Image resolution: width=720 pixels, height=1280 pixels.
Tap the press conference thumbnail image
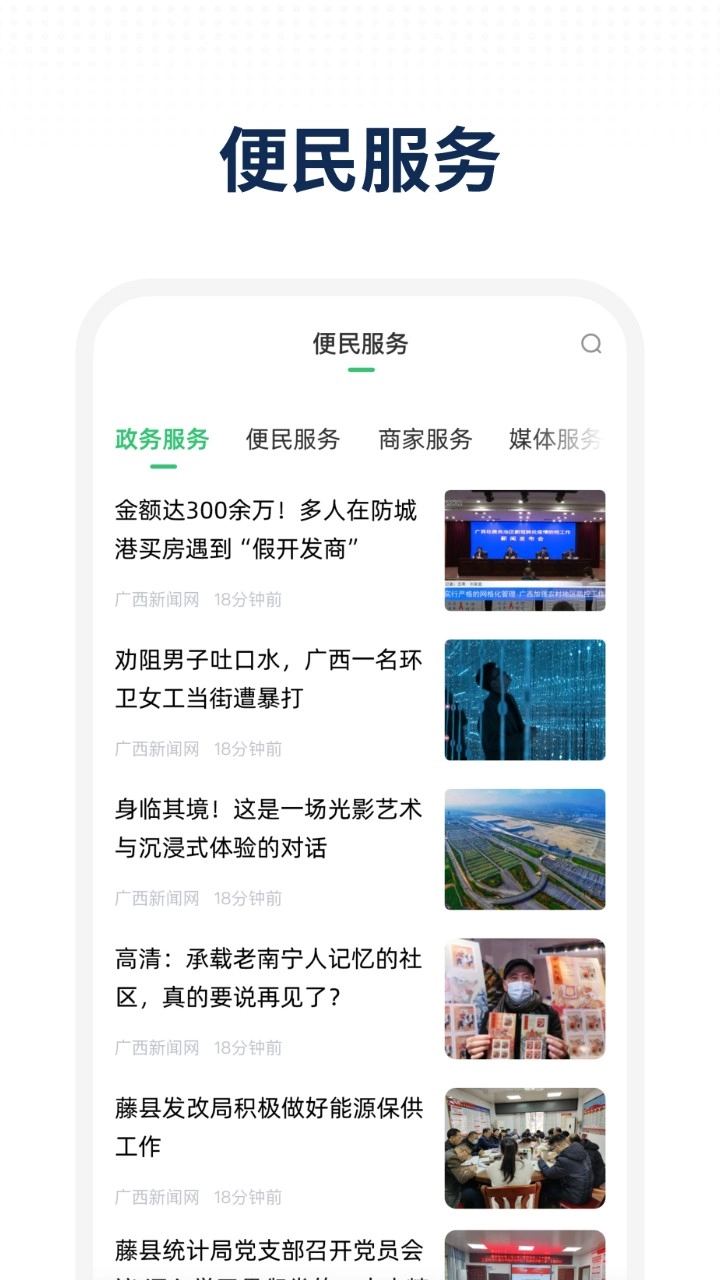pyautogui.click(x=524, y=549)
